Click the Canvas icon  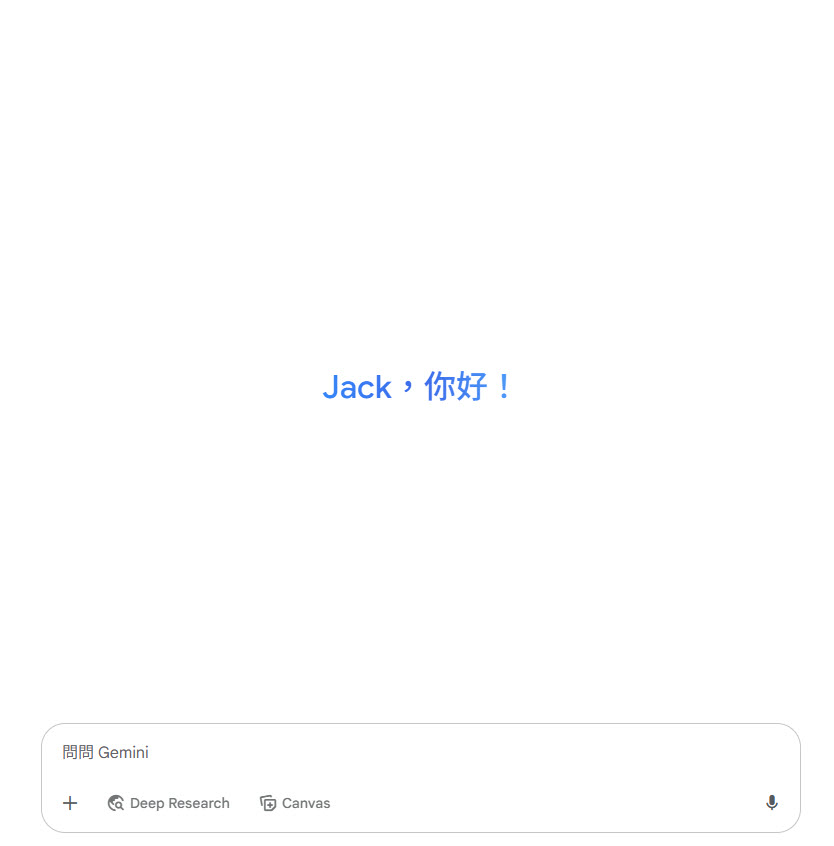coord(268,803)
